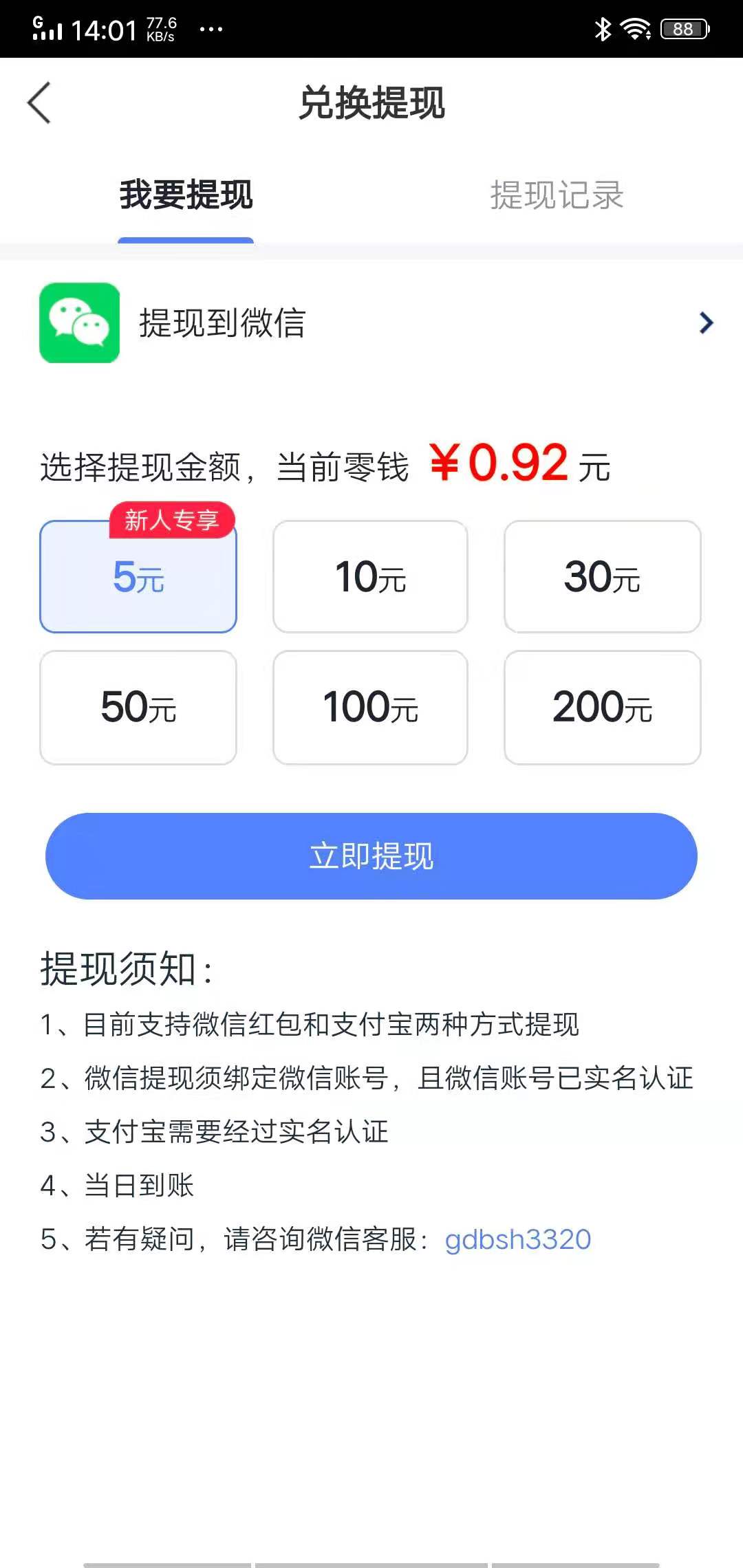743x1568 pixels.
Task: Select the 200元 withdrawal amount
Action: tap(603, 707)
